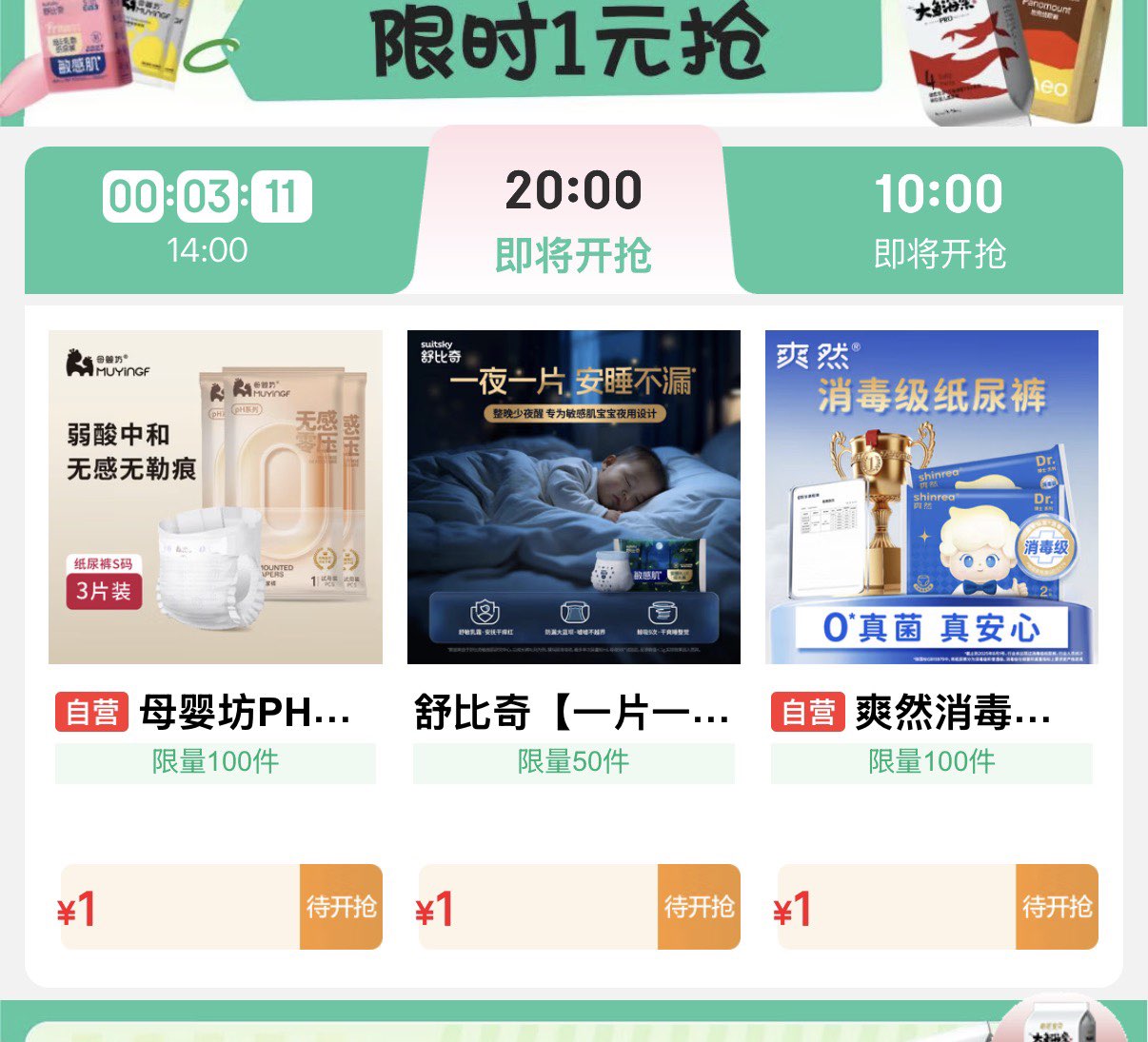Open the 爽然消毒级纸尿裤 product image

point(931,497)
